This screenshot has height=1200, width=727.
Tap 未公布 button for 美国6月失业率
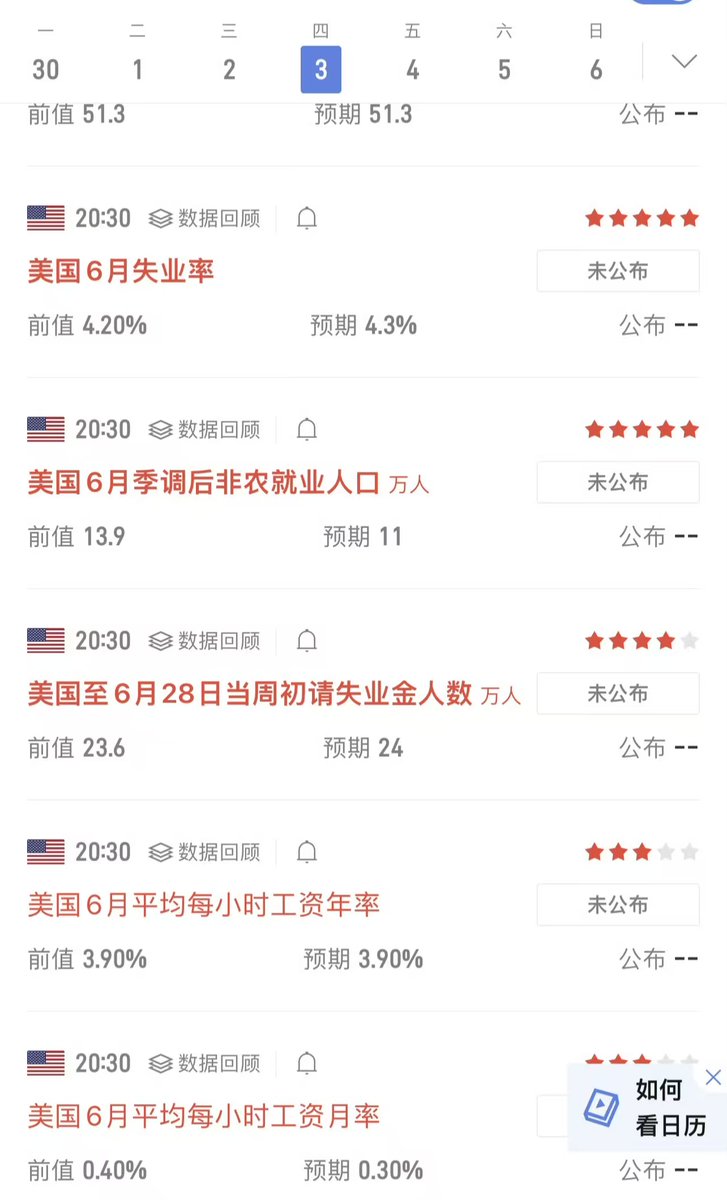[x=618, y=271]
